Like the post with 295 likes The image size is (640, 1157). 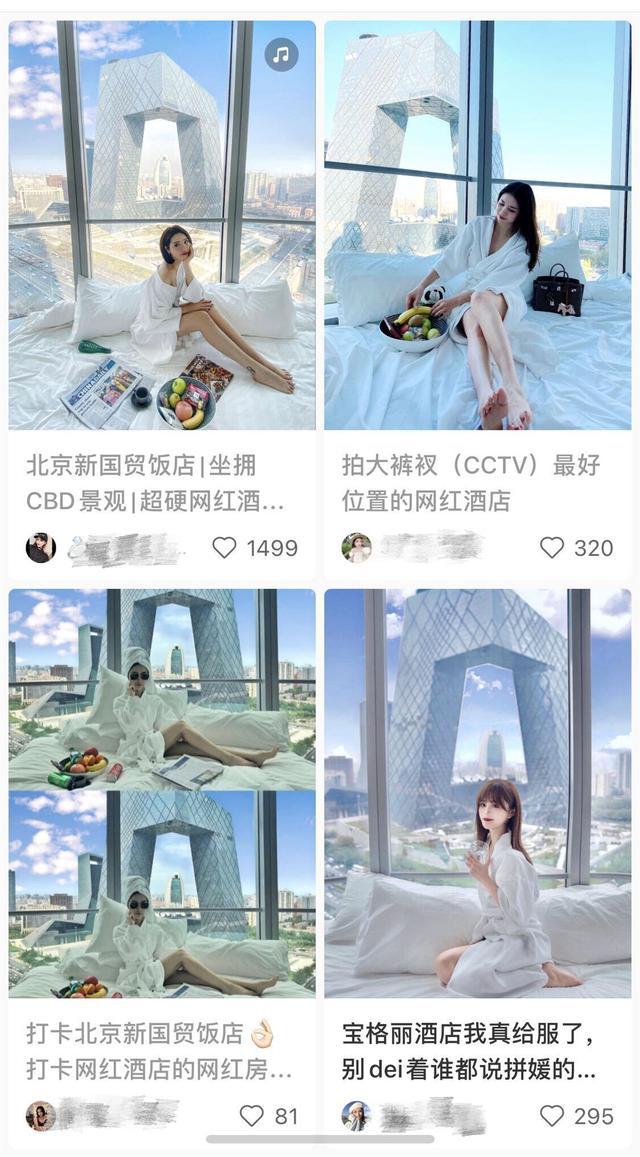click(x=552, y=1115)
